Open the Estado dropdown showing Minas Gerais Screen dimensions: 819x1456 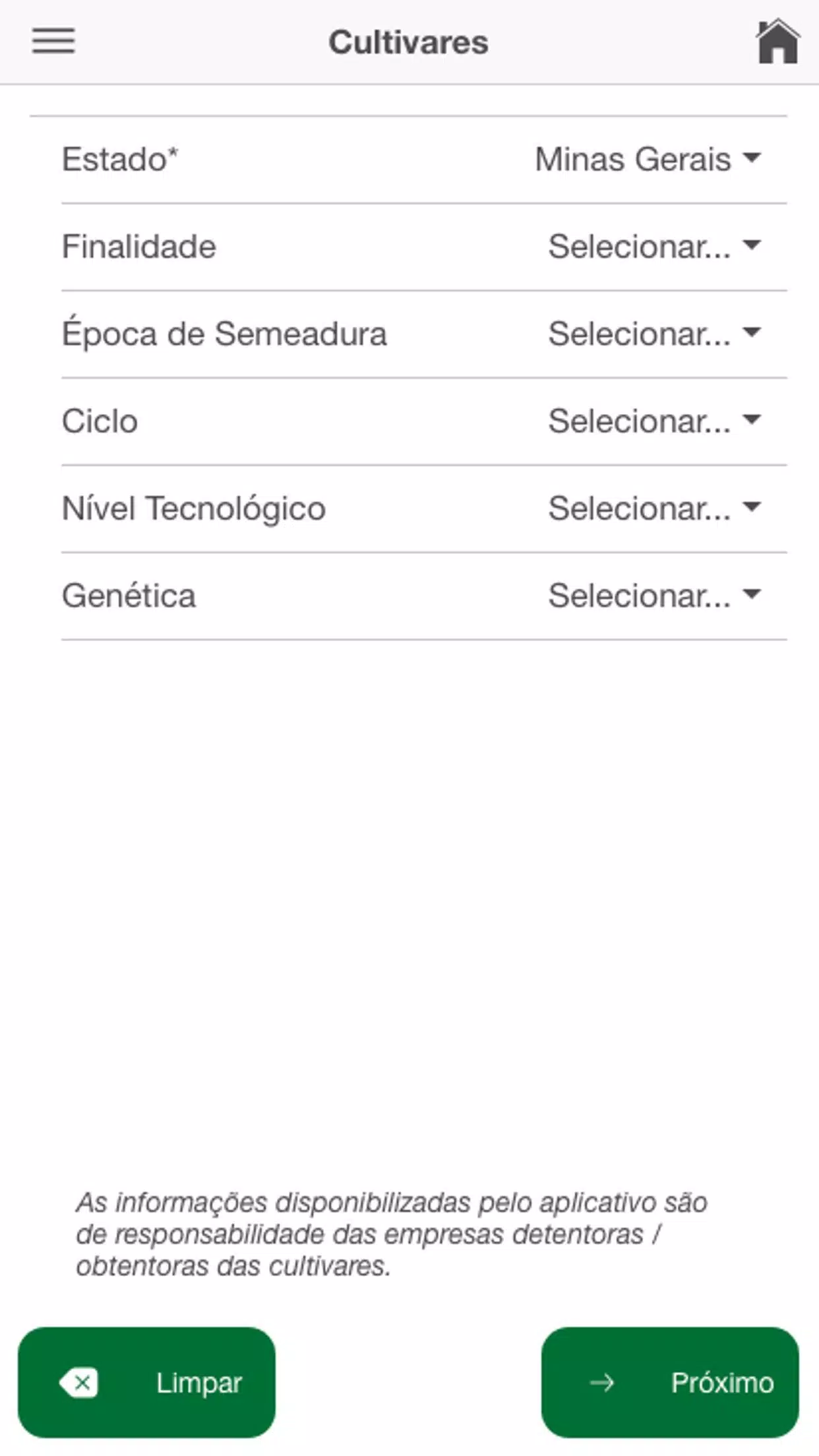648,159
